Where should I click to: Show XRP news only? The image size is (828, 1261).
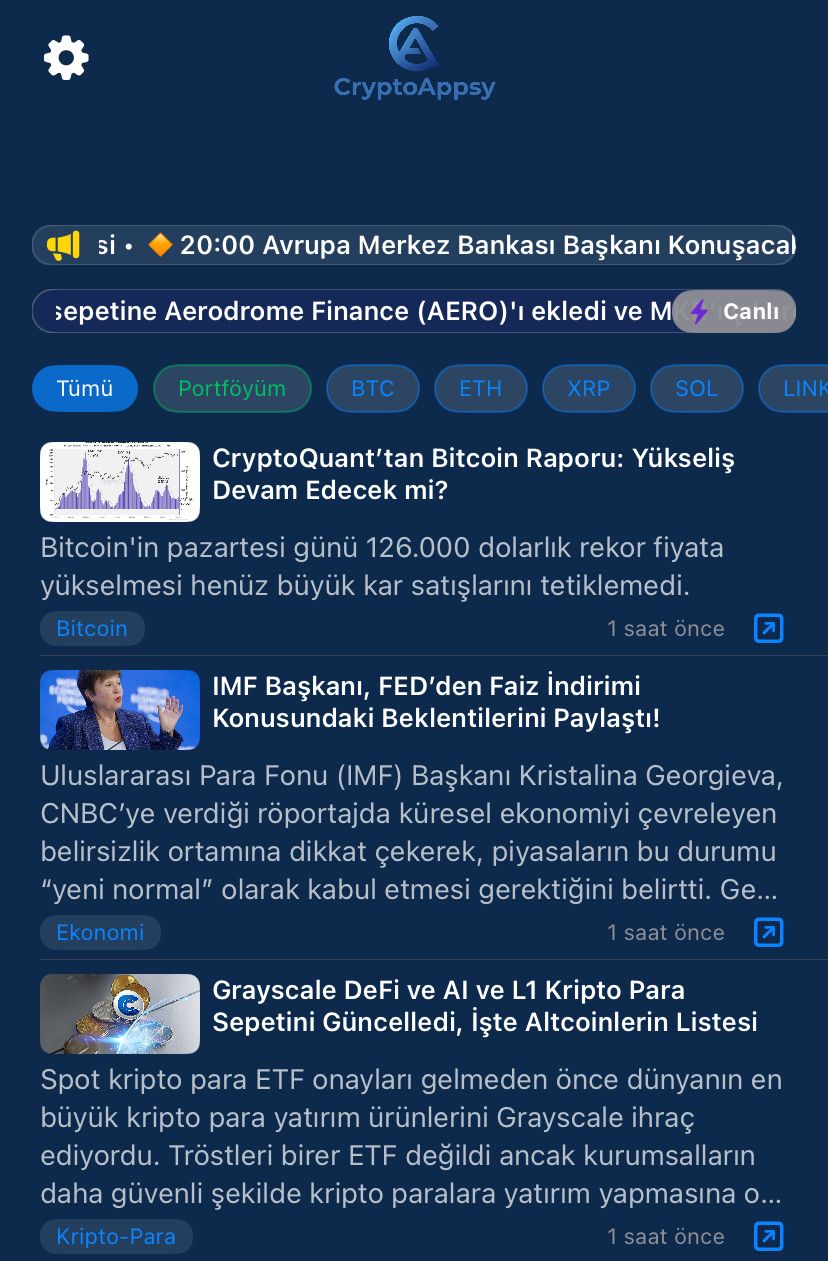(588, 388)
